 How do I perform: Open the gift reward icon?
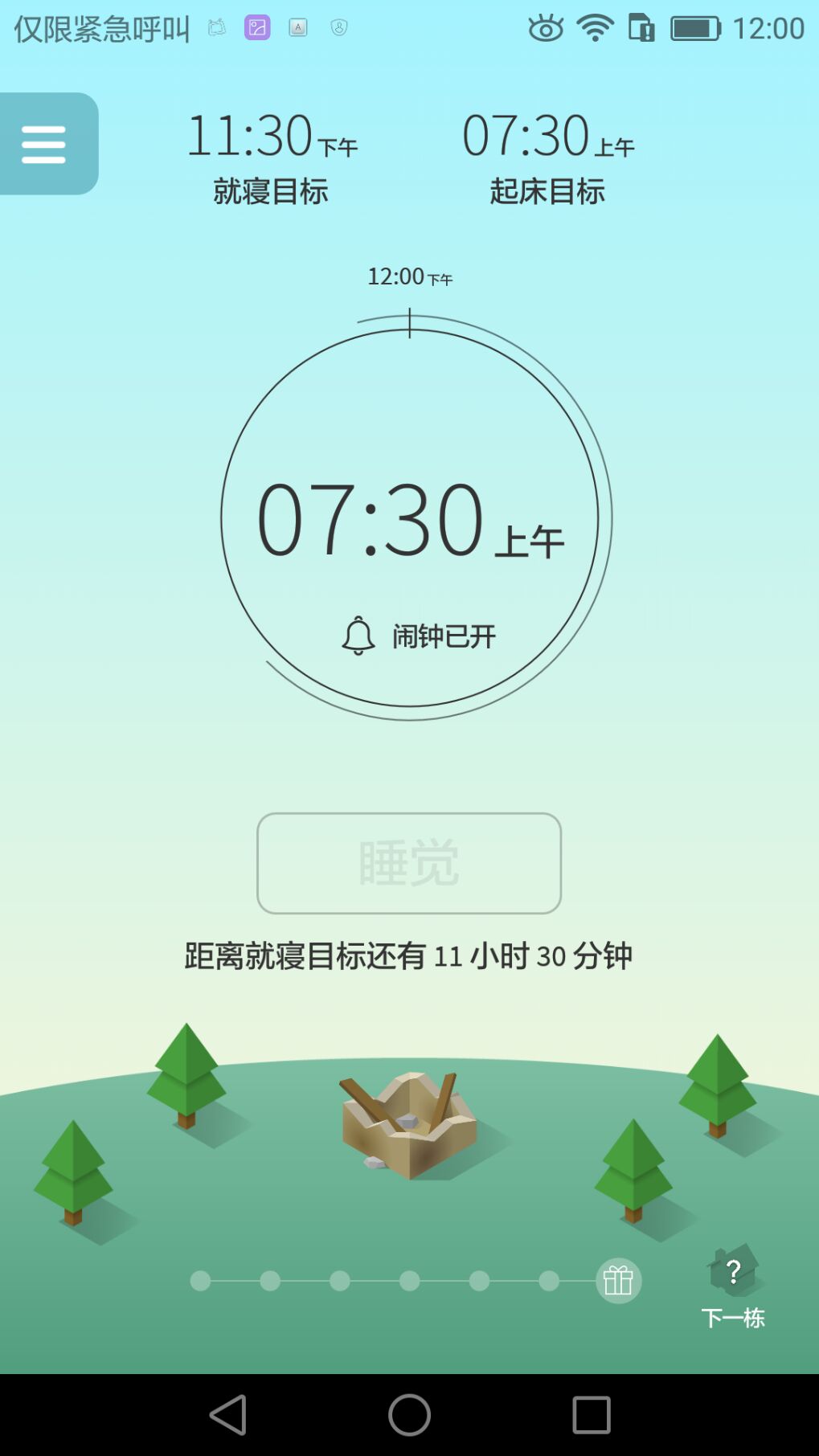point(618,1280)
